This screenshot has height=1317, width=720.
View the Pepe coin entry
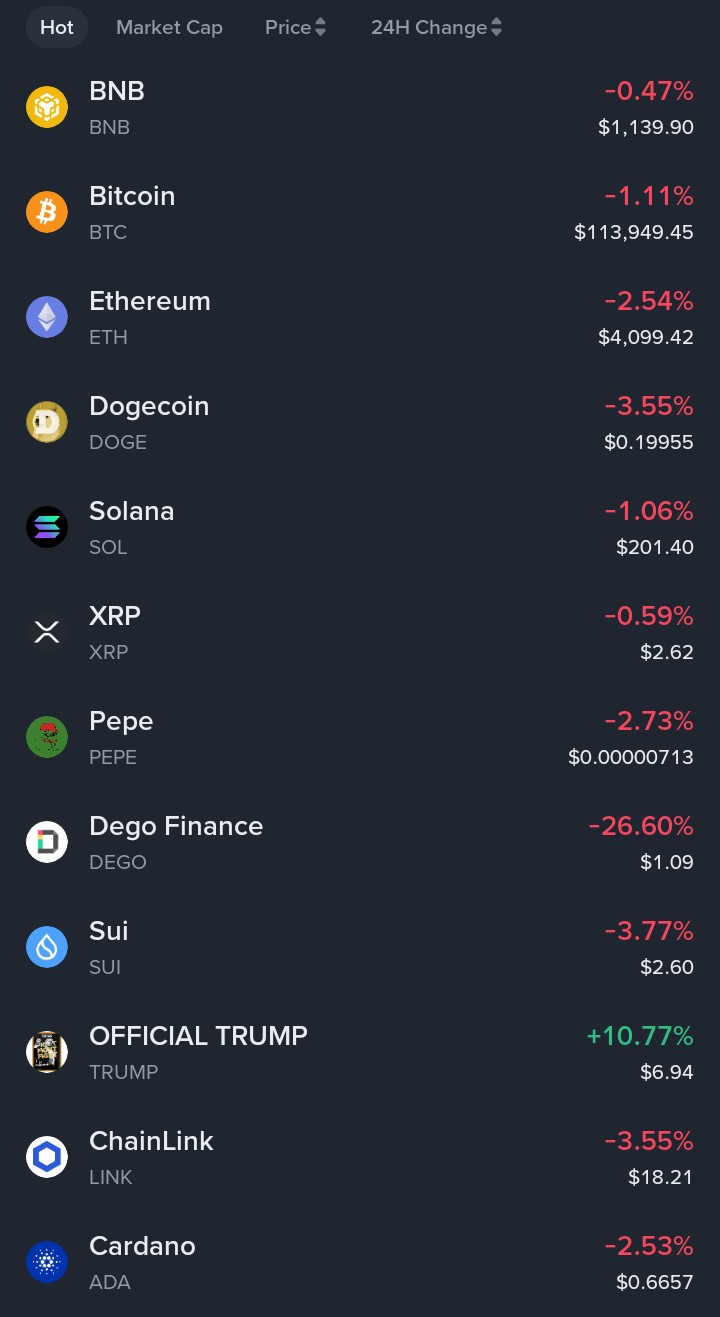(360, 737)
